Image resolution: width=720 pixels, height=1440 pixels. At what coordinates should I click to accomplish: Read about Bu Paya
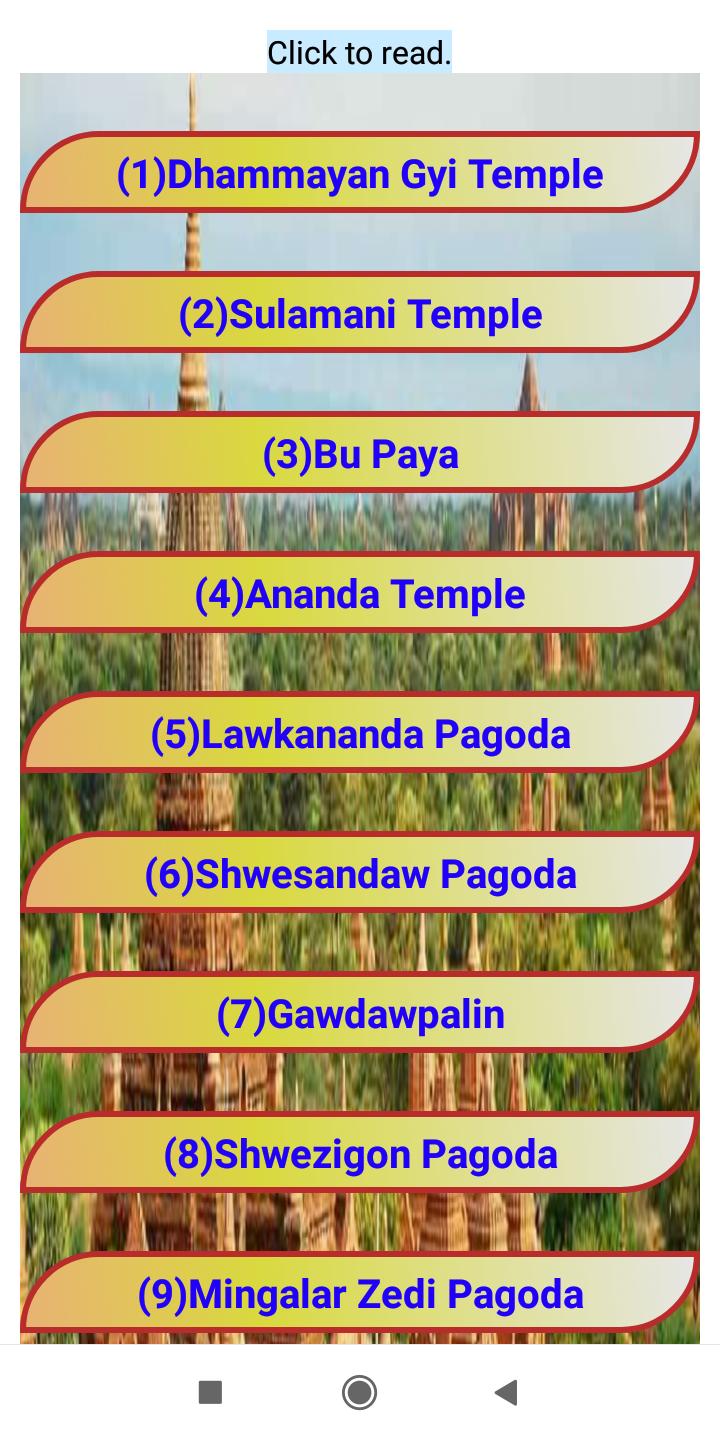click(360, 454)
